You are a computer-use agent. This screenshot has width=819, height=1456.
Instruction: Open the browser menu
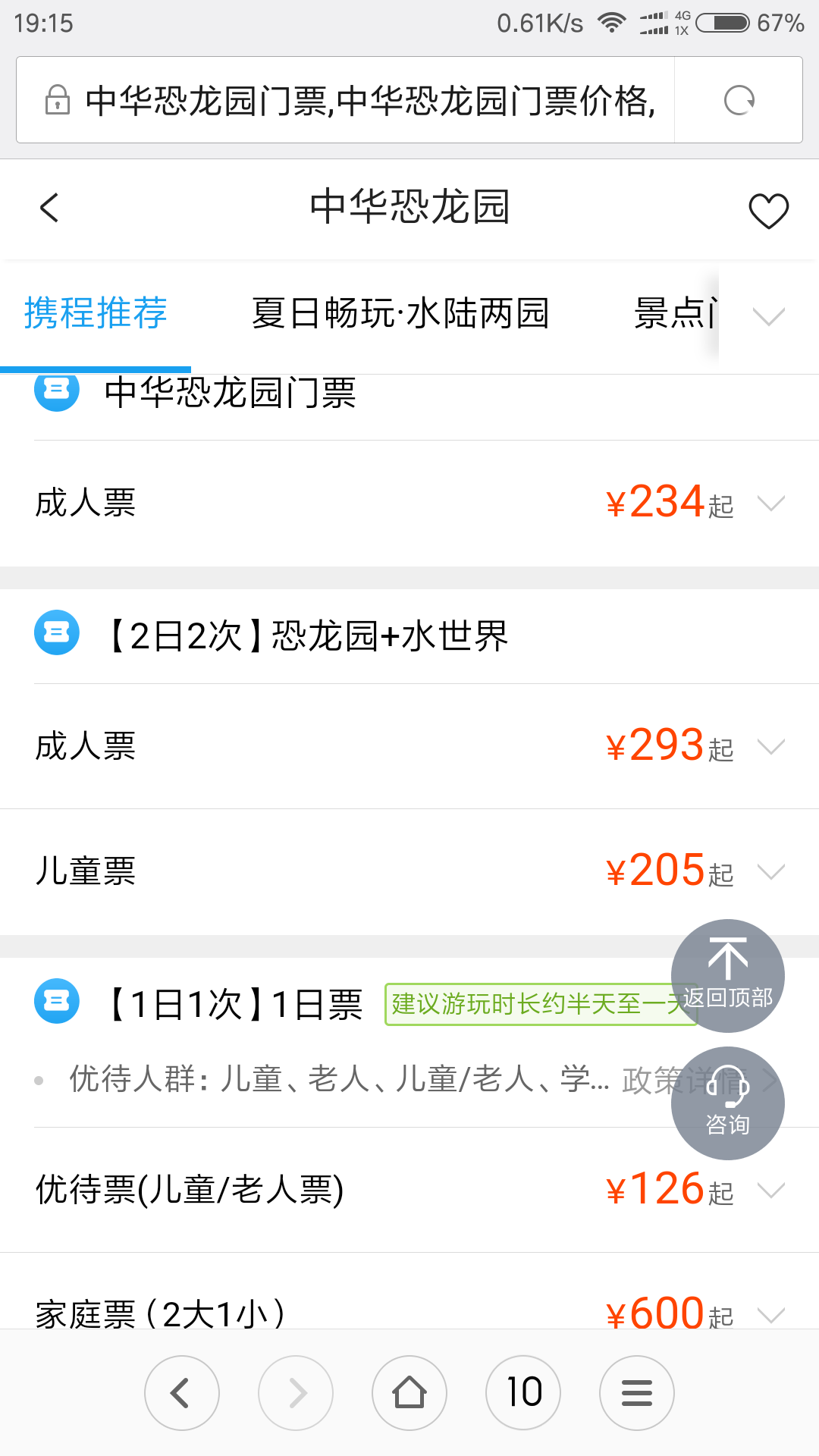(x=637, y=1393)
